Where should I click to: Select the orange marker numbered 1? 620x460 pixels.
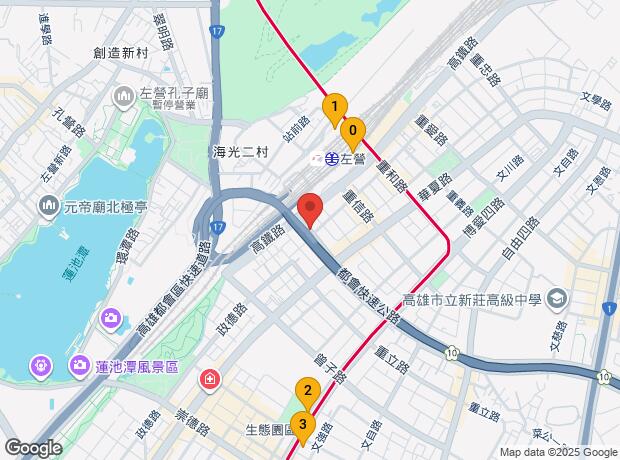tap(334, 108)
